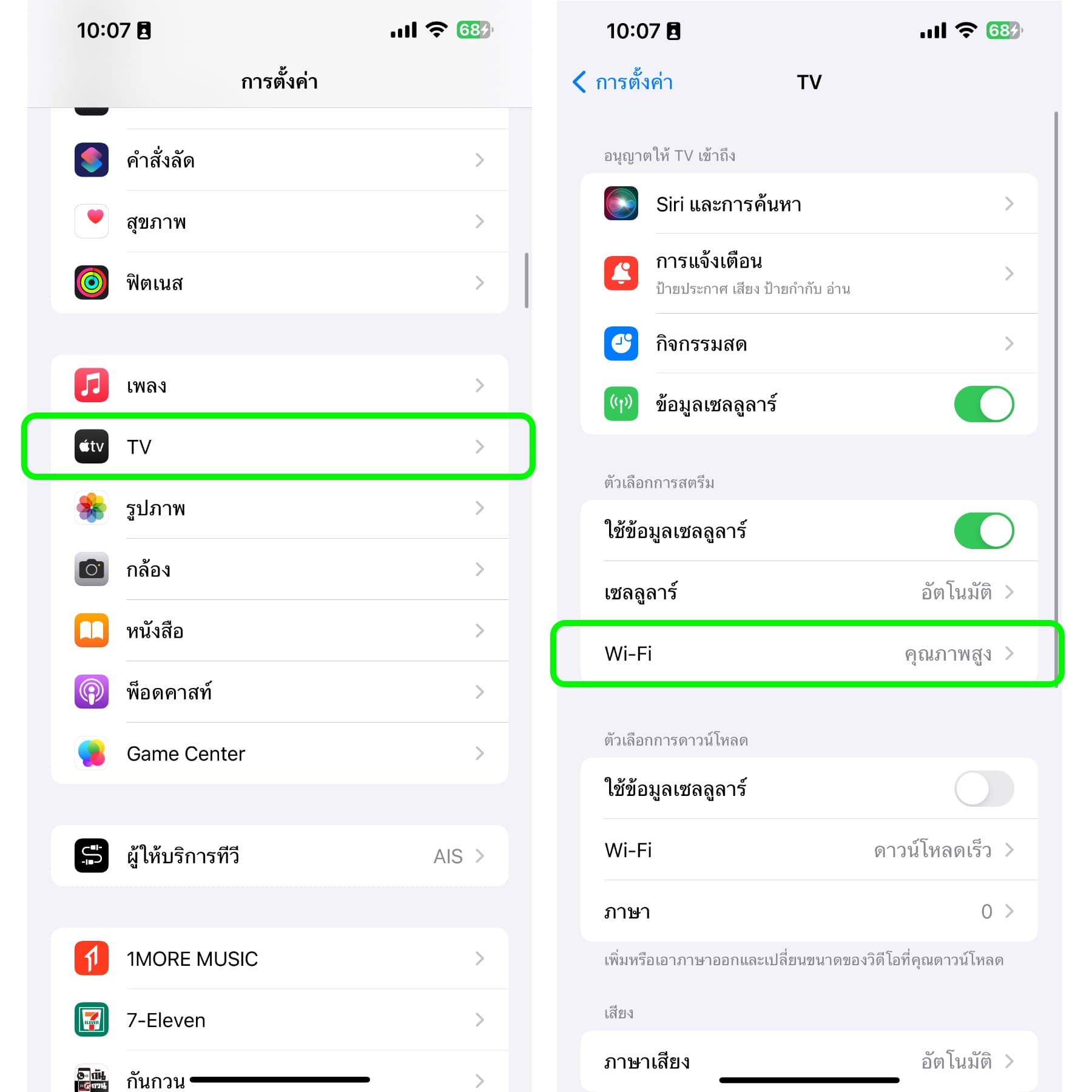1092x1092 pixels.
Task: Open หนังสือ (Books) settings
Action: coord(279,631)
